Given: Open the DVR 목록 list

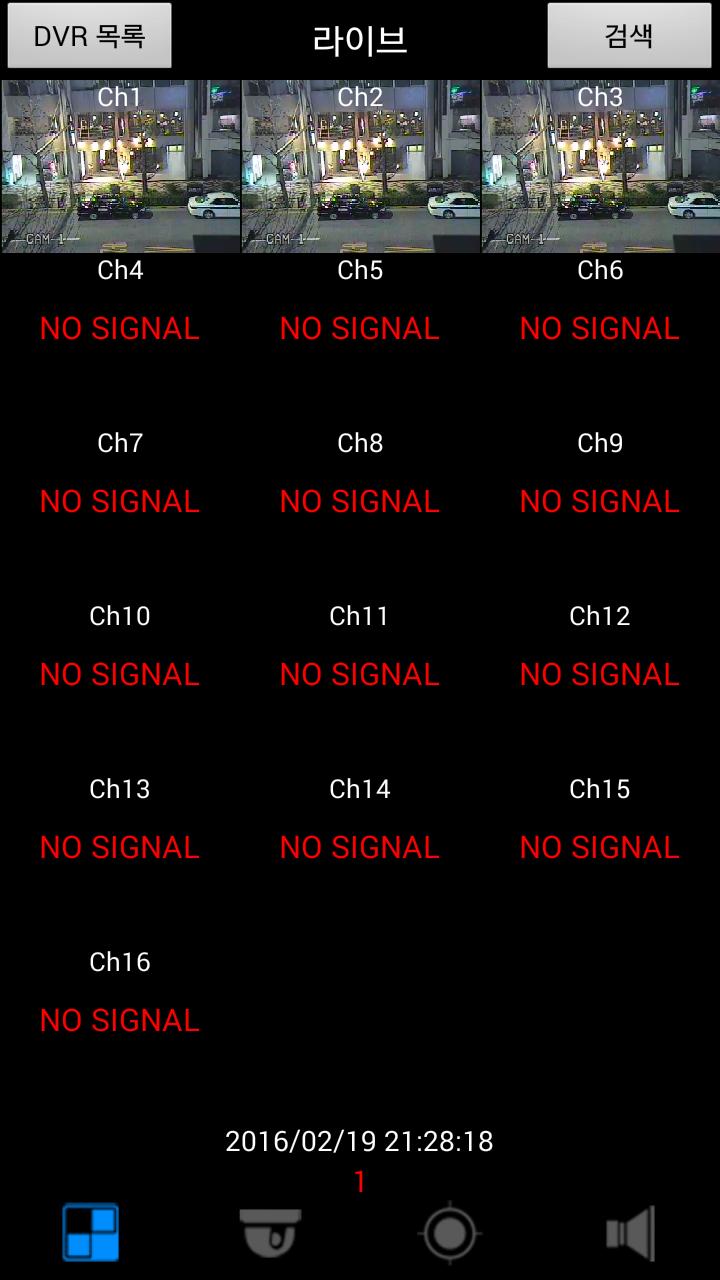Looking at the screenshot, I should (x=90, y=36).
